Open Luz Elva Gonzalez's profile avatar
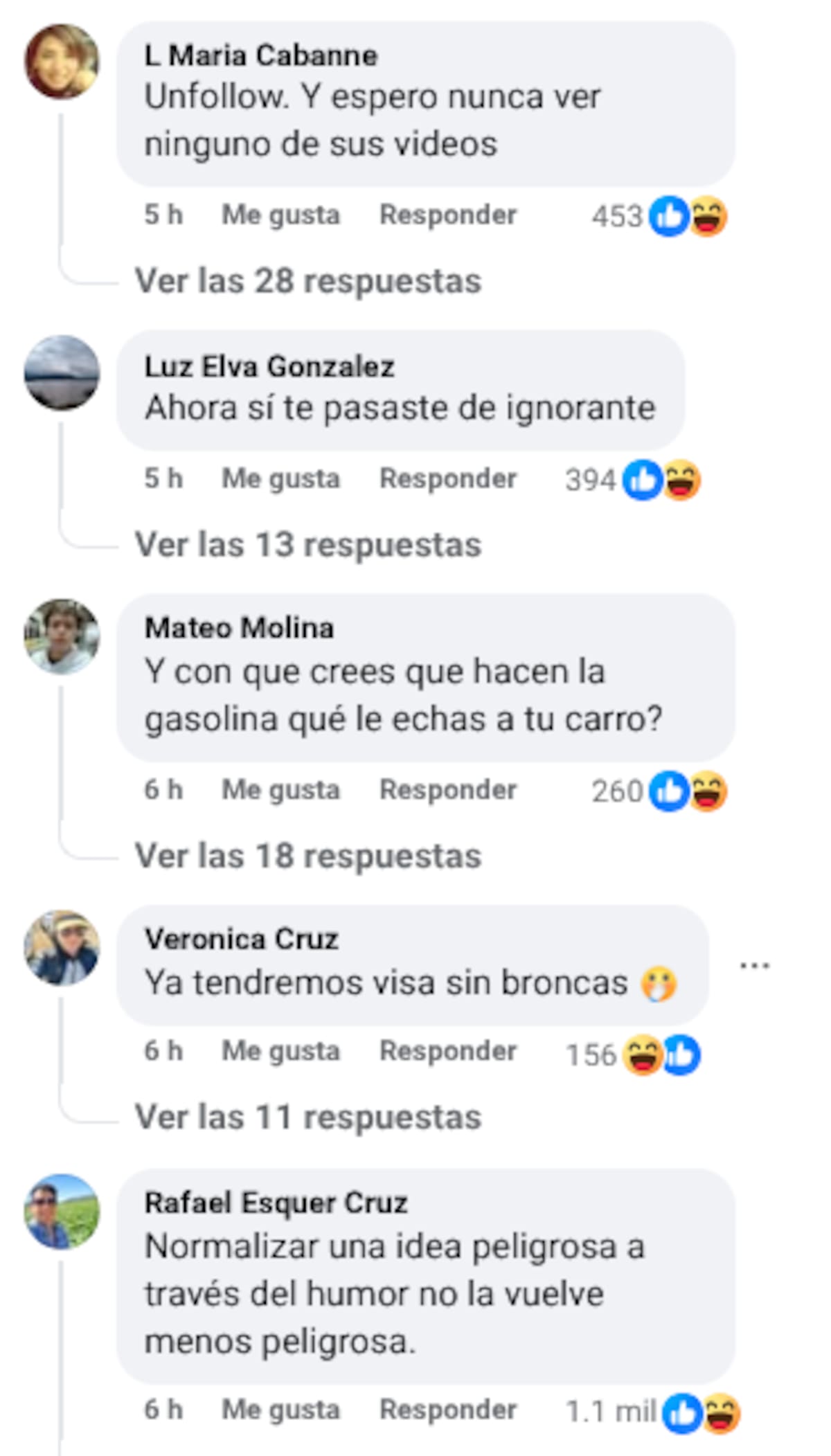Screen dimensions: 831x1456 click(x=62, y=372)
